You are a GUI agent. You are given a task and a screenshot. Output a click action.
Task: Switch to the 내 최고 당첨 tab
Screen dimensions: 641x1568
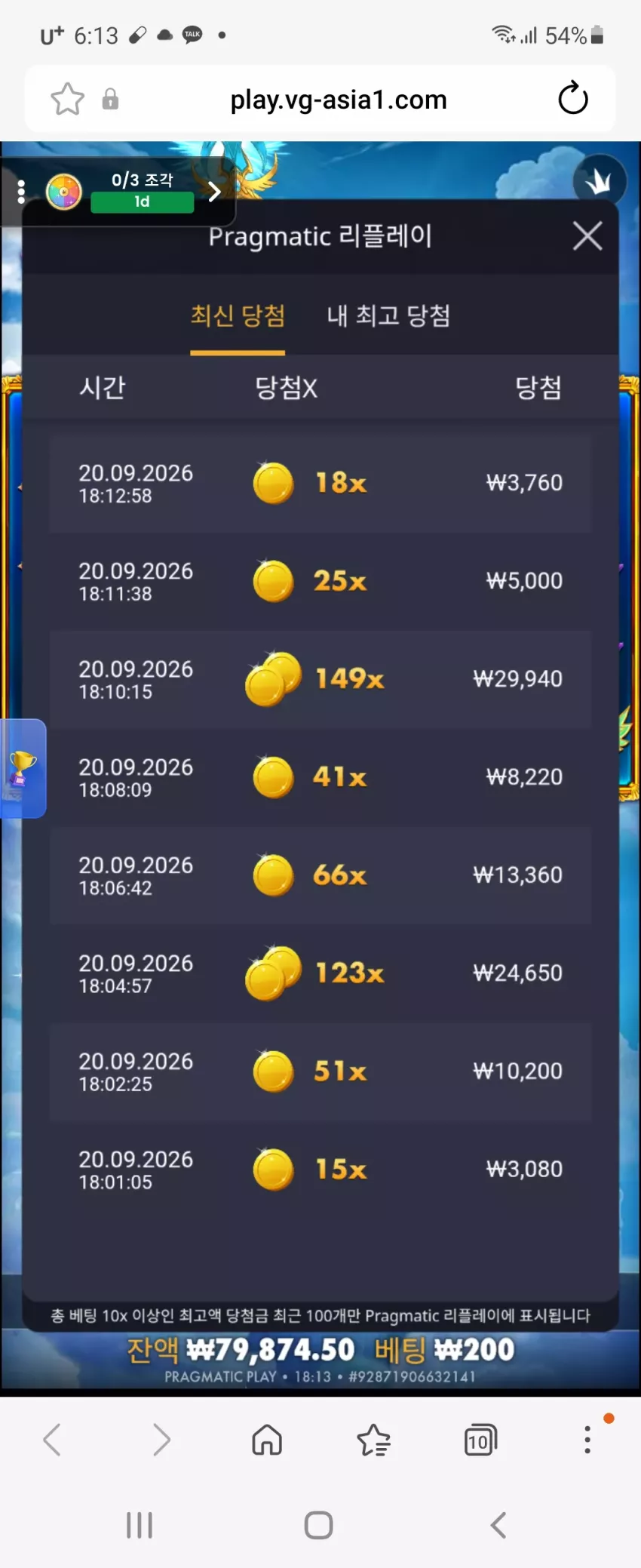[388, 315]
